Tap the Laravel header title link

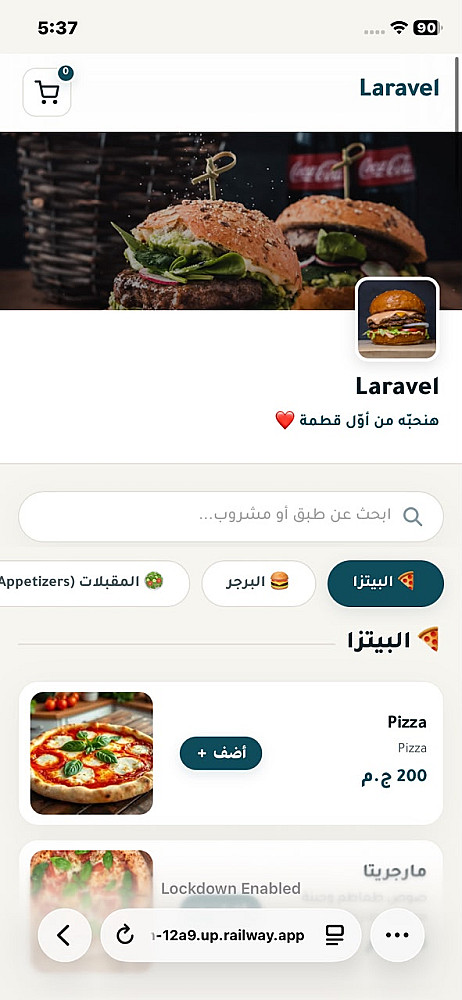(399, 88)
